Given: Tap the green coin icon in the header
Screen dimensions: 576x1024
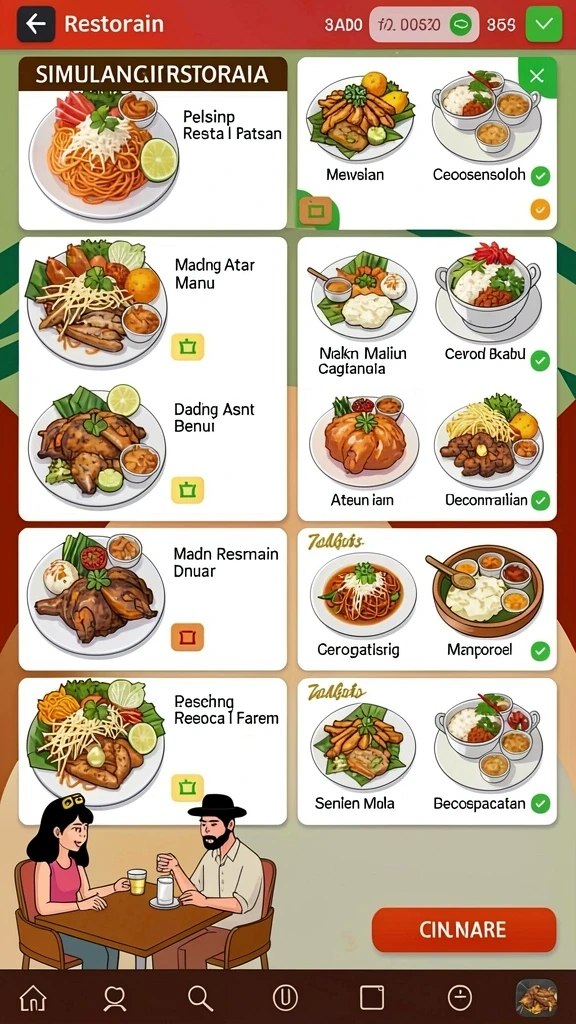Looking at the screenshot, I should [461, 25].
